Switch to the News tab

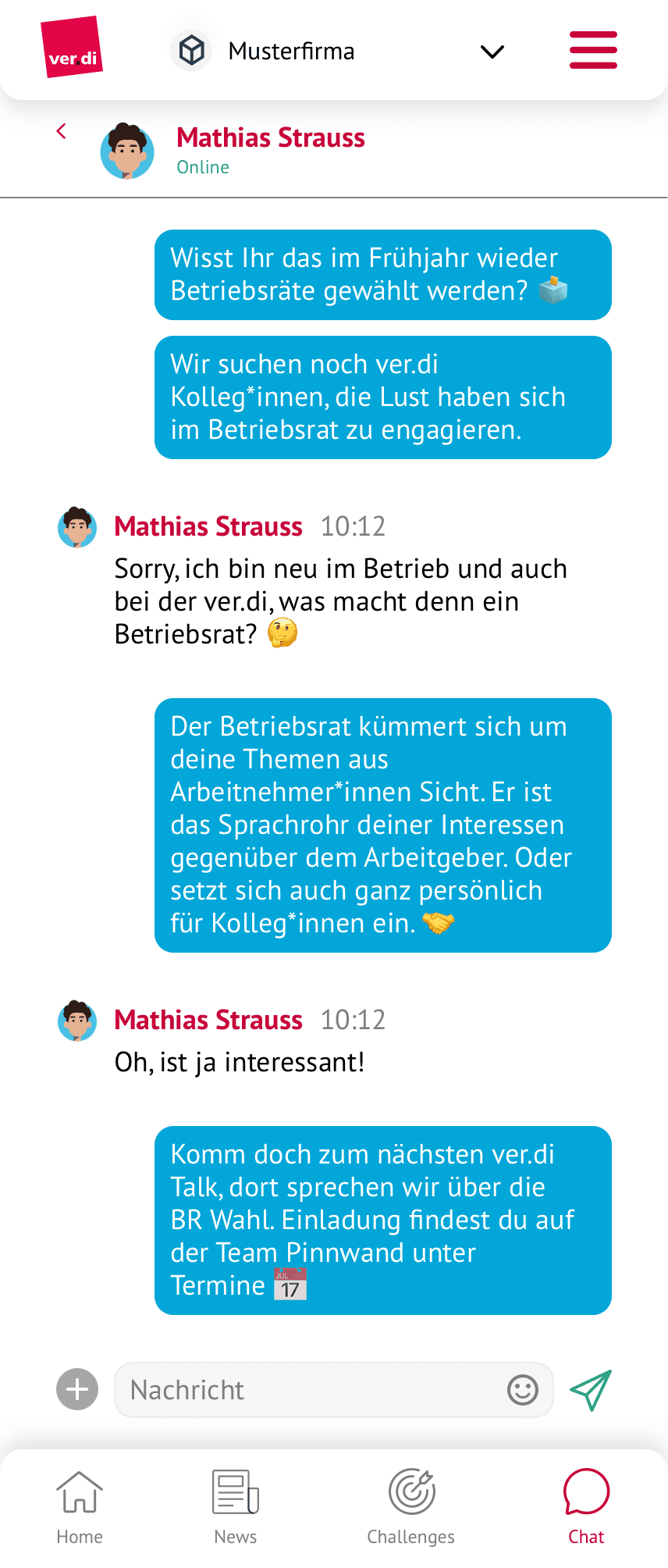(236, 1507)
